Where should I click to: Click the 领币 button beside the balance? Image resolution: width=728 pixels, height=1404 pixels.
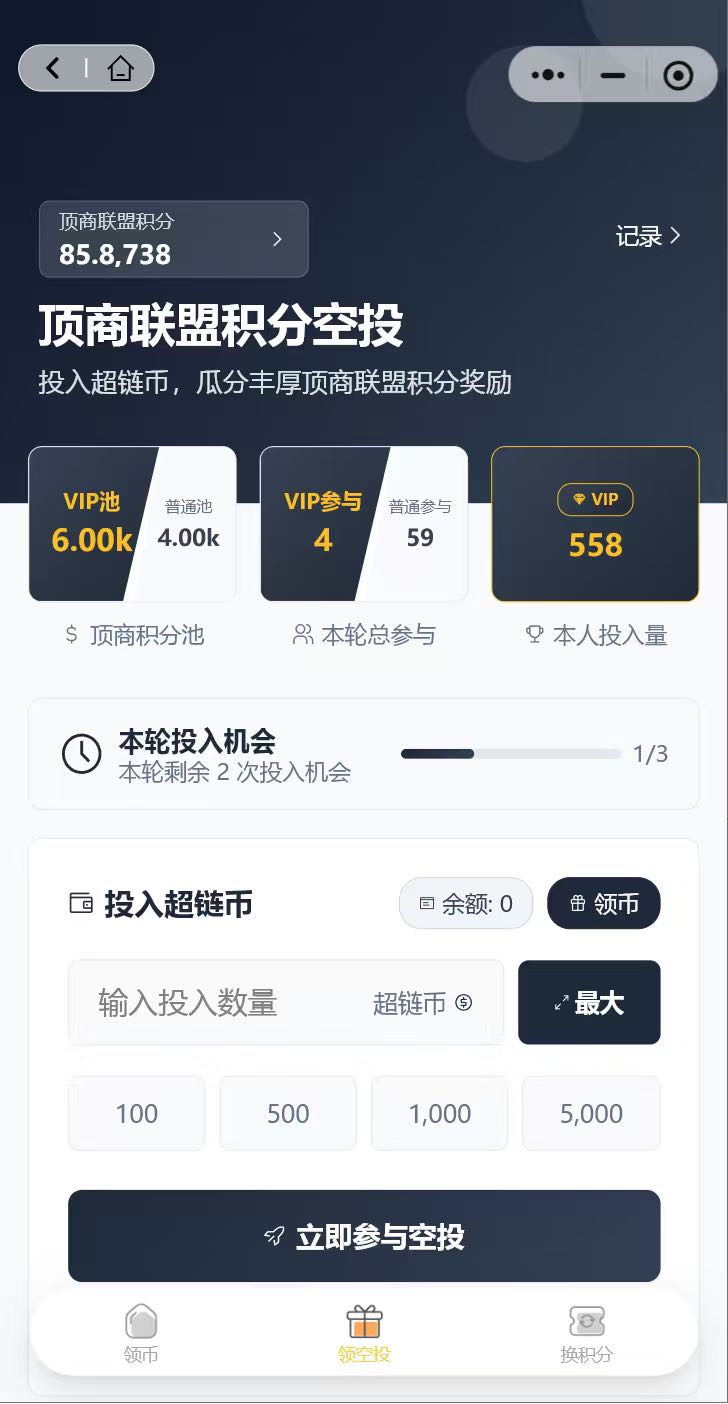pos(604,903)
